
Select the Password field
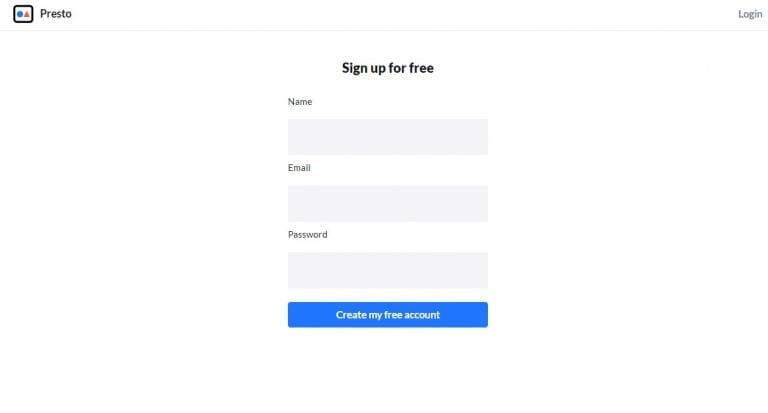[x=387, y=270]
